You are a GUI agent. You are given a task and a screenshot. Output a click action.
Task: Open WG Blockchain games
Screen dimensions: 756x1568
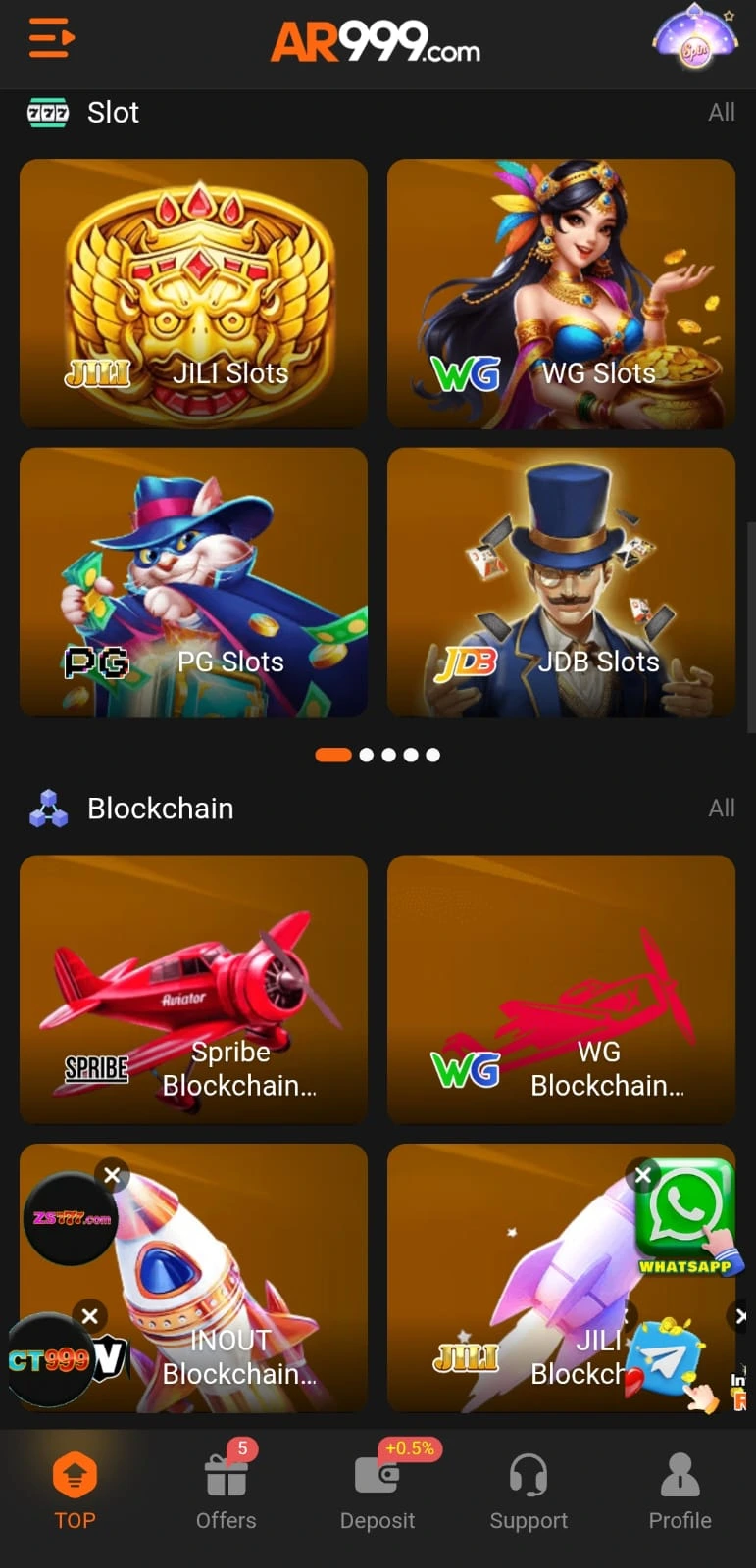point(561,989)
